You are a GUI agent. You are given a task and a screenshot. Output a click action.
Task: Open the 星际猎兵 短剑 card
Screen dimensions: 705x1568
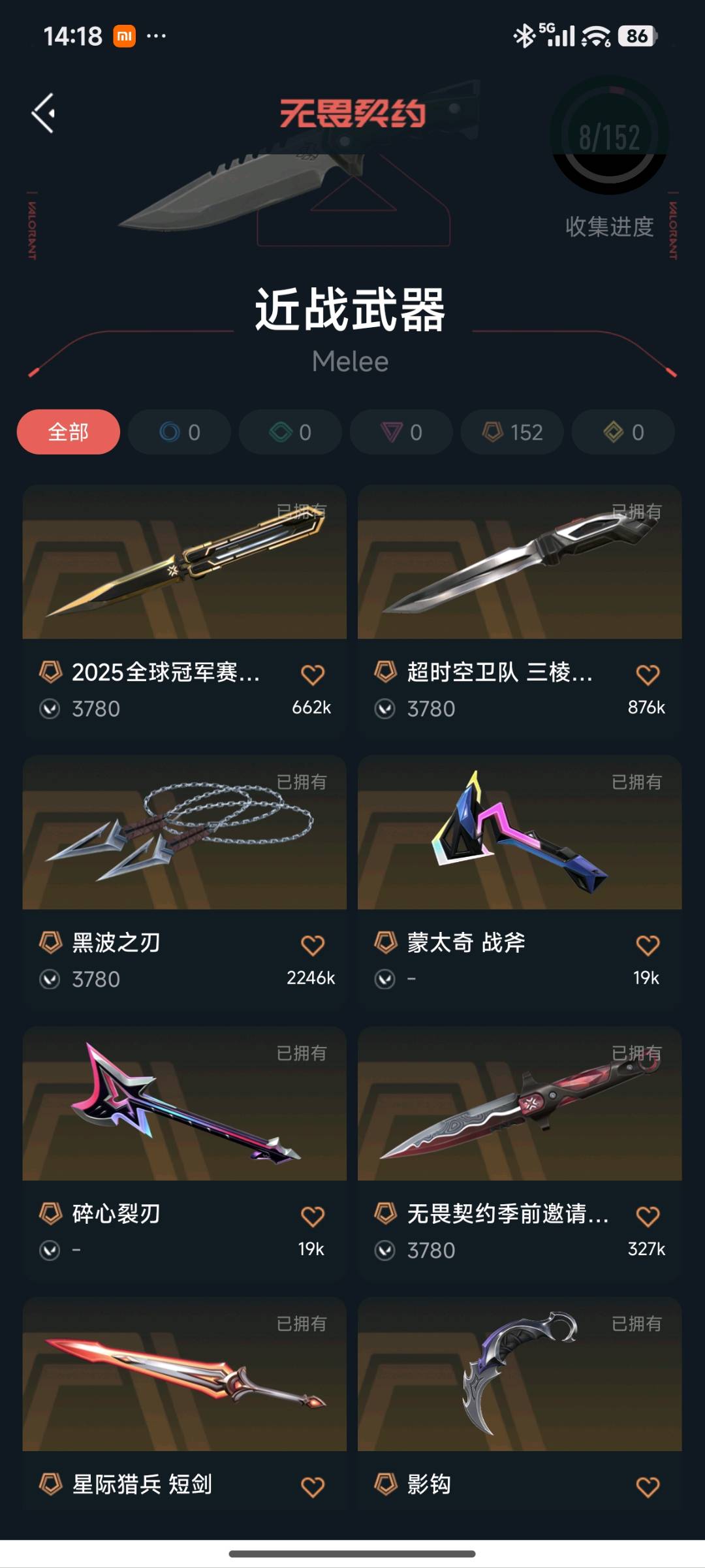(185, 1403)
